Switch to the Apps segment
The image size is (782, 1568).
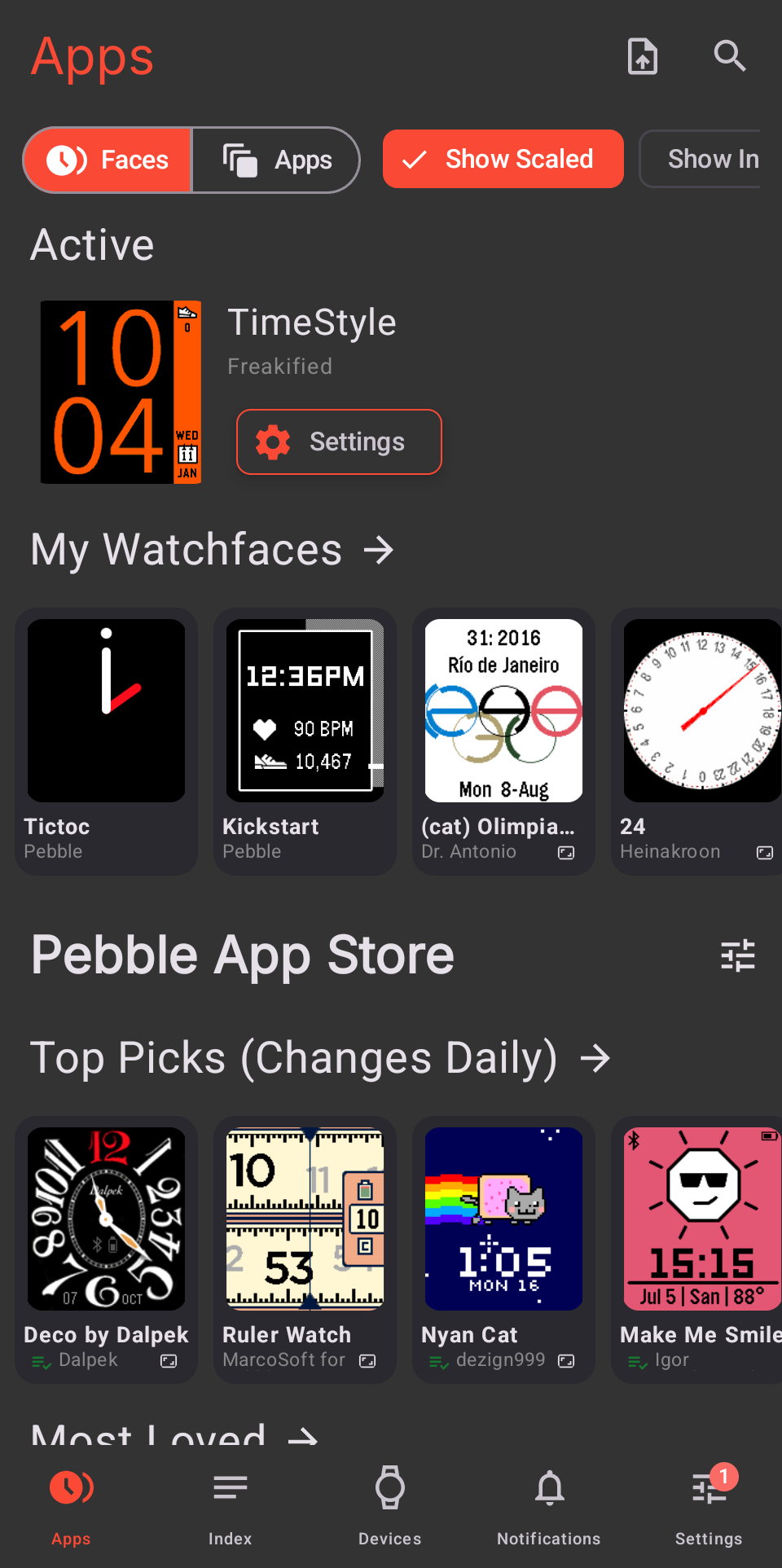click(277, 160)
